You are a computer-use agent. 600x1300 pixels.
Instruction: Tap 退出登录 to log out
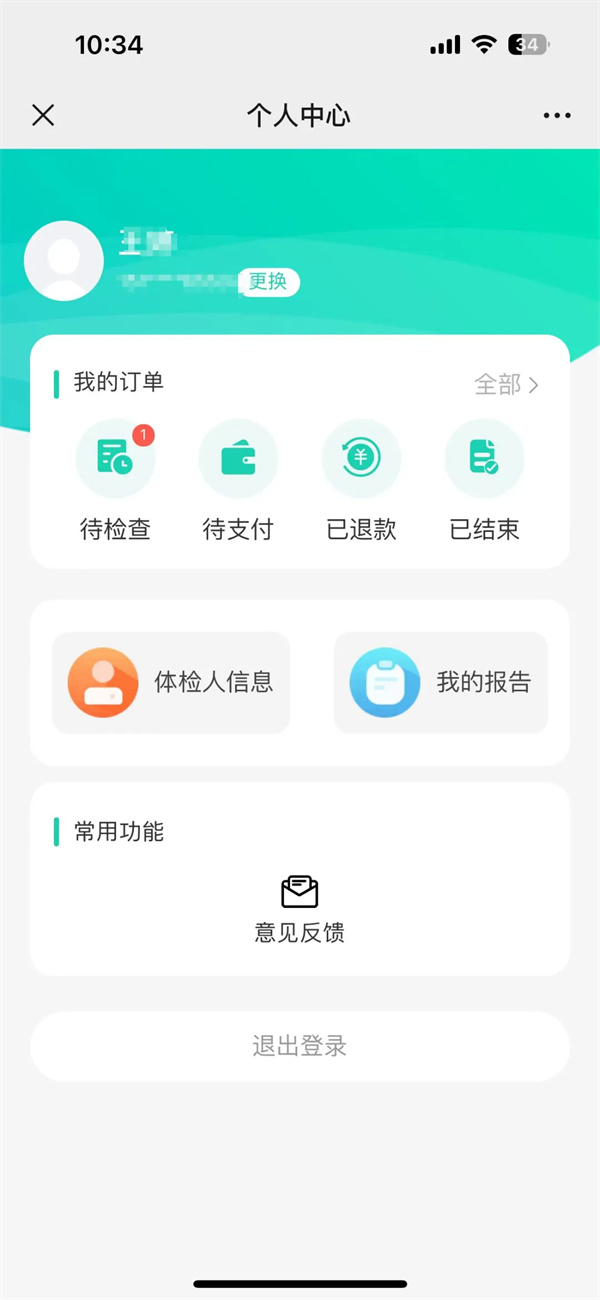pyautogui.click(x=300, y=1046)
